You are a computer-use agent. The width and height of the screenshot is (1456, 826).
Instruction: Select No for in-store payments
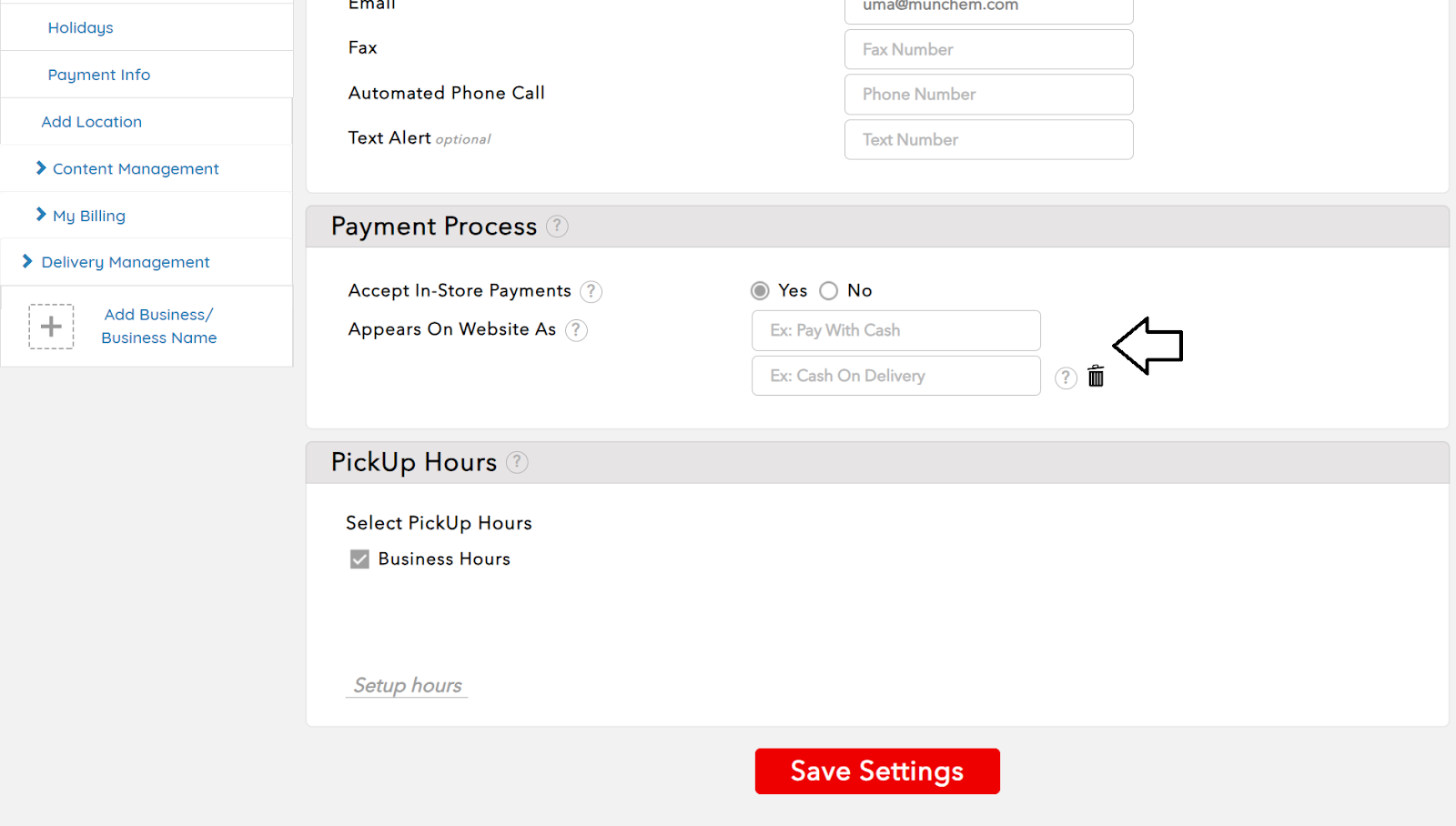click(828, 291)
